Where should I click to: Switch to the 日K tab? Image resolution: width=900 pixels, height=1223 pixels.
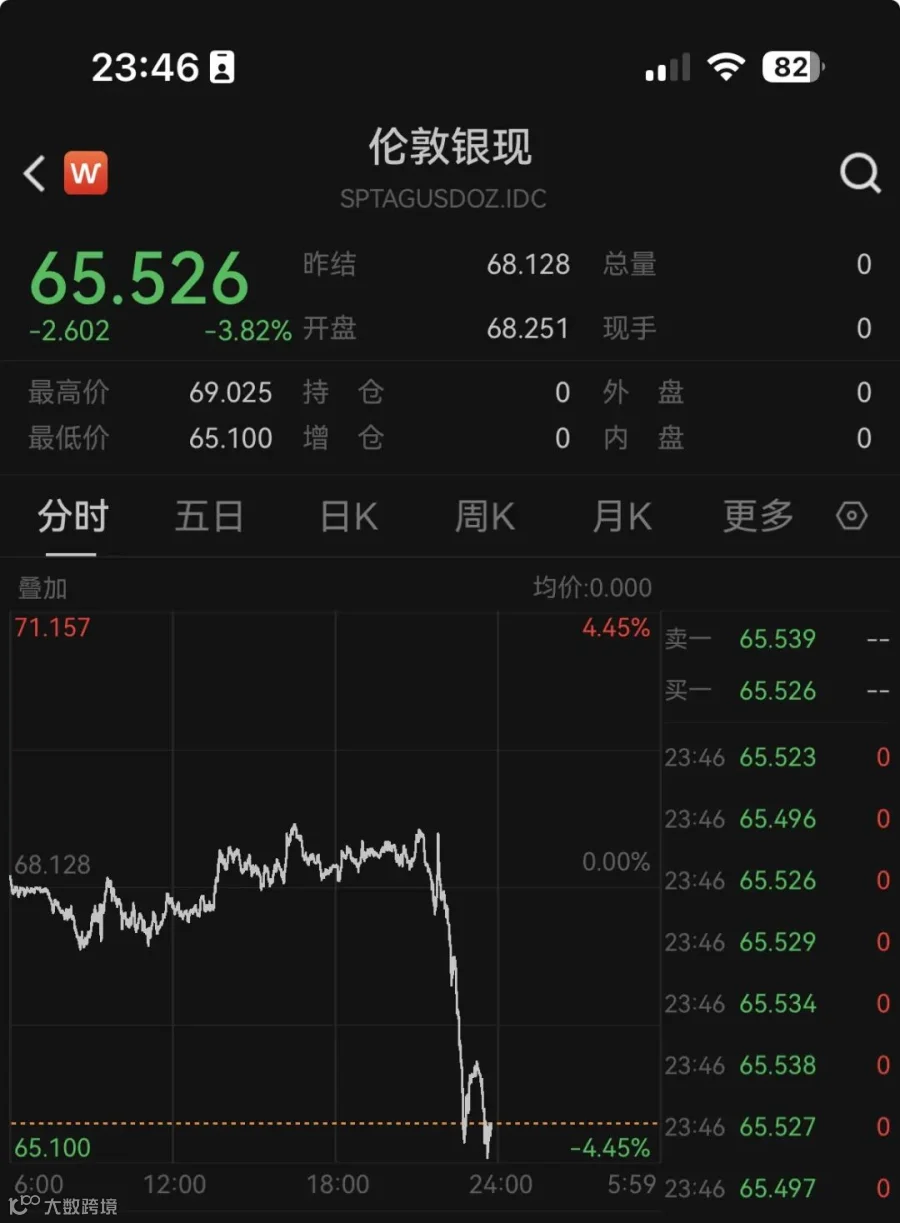coord(348,517)
